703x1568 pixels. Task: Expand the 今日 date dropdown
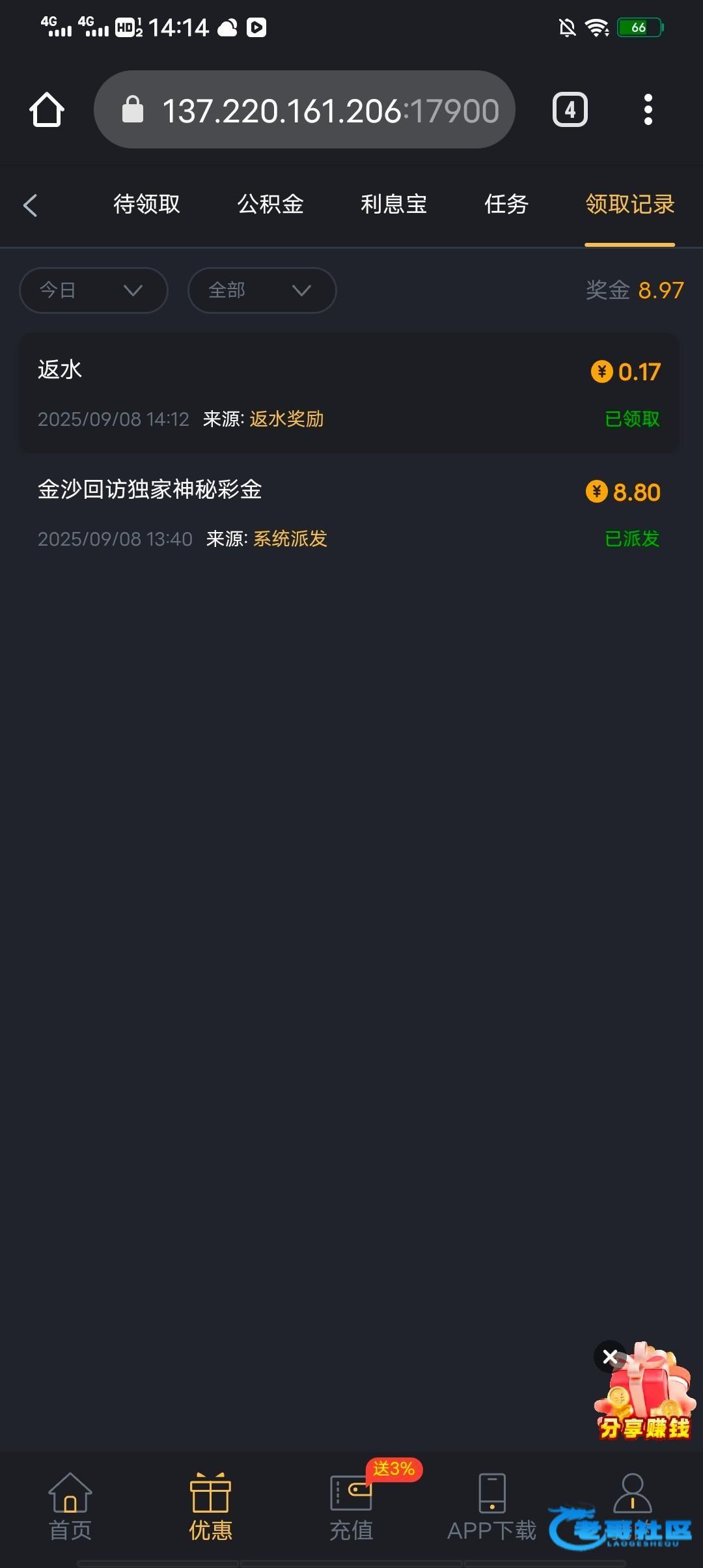coord(94,290)
